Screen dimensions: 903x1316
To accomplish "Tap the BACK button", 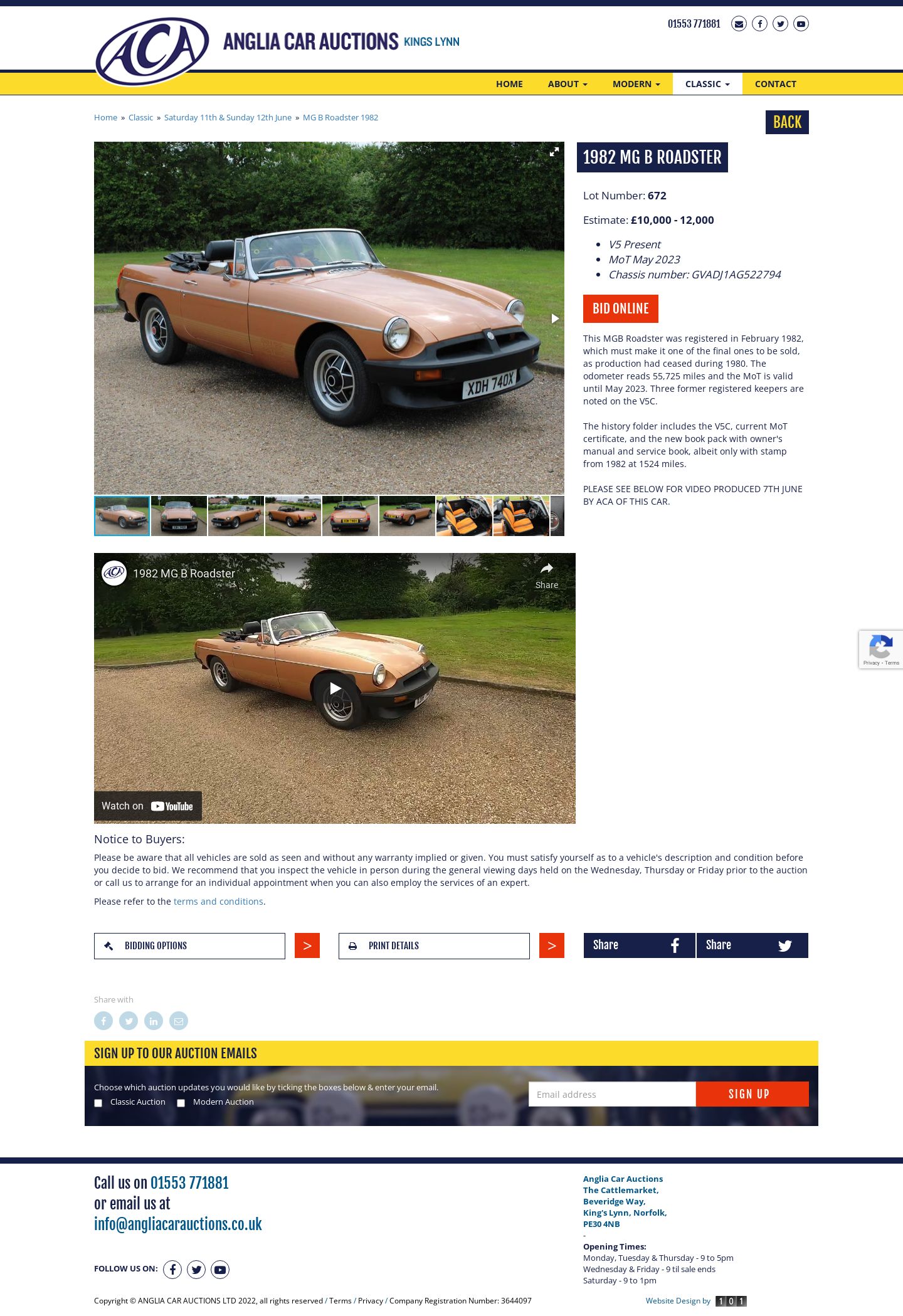I will pyautogui.click(x=786, y=122).
